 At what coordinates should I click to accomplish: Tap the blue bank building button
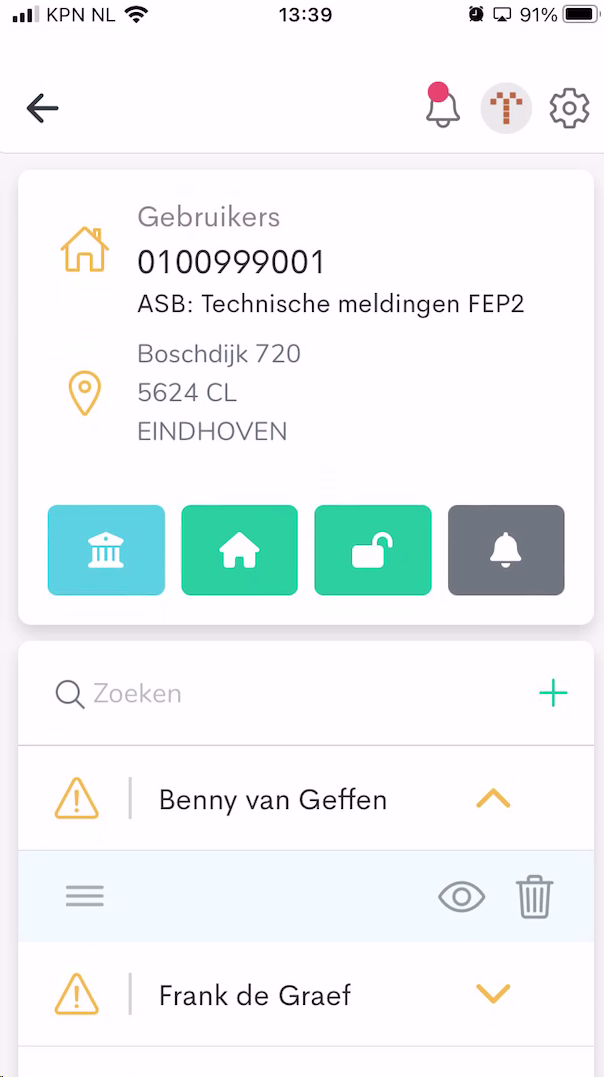click(x=107, y=550)
